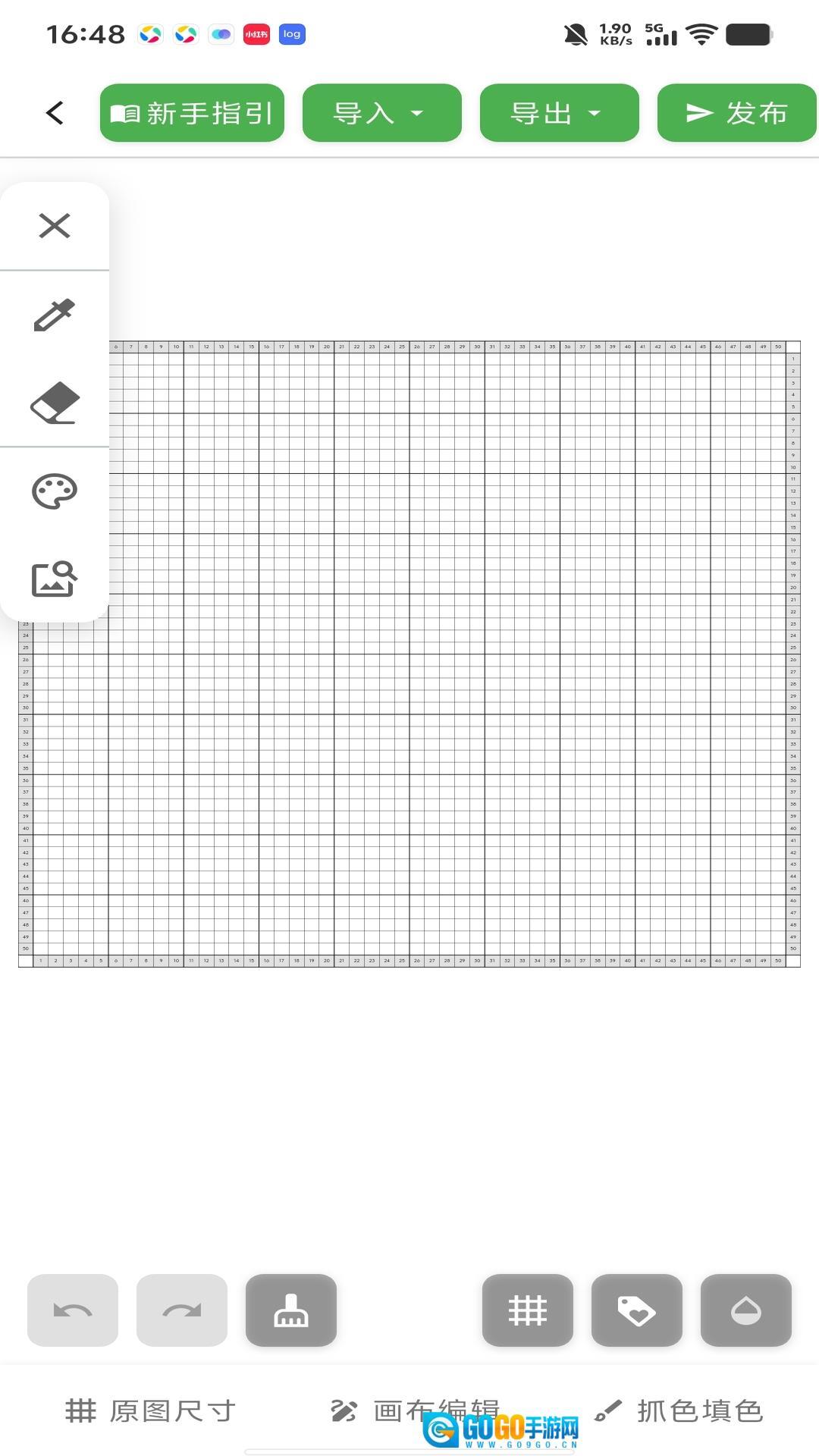
Task: Clear the canvas with the broom button
Action: 291,1310
